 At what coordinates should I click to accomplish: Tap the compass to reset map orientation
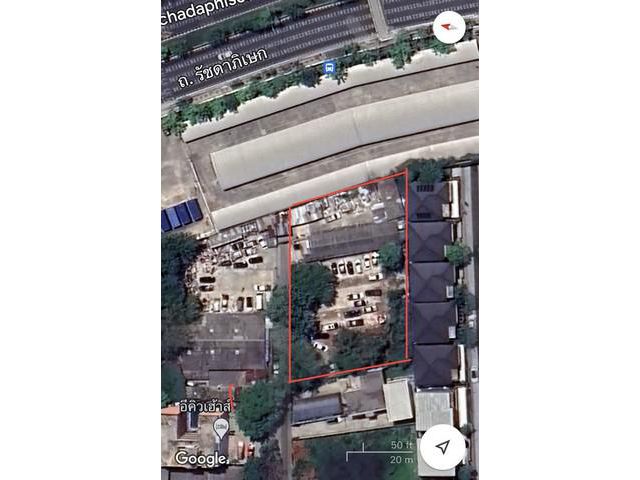click(x=448, y=27)
